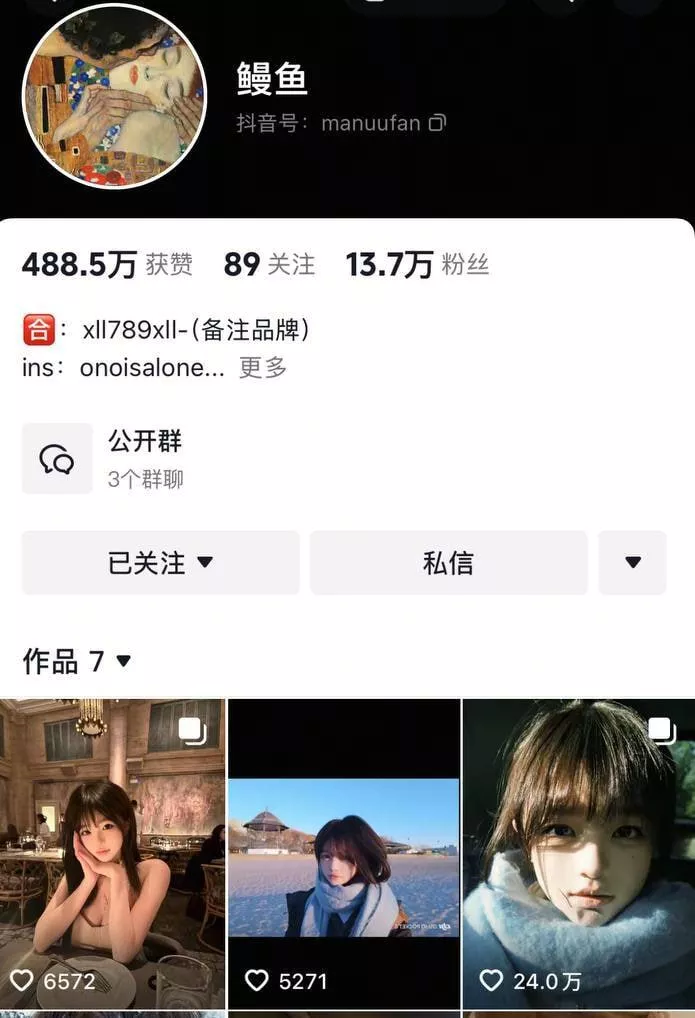This screenshot has height=1018, width=695.
Task: Expand the arrow button beside 私信
Action: tap(632, 563)
